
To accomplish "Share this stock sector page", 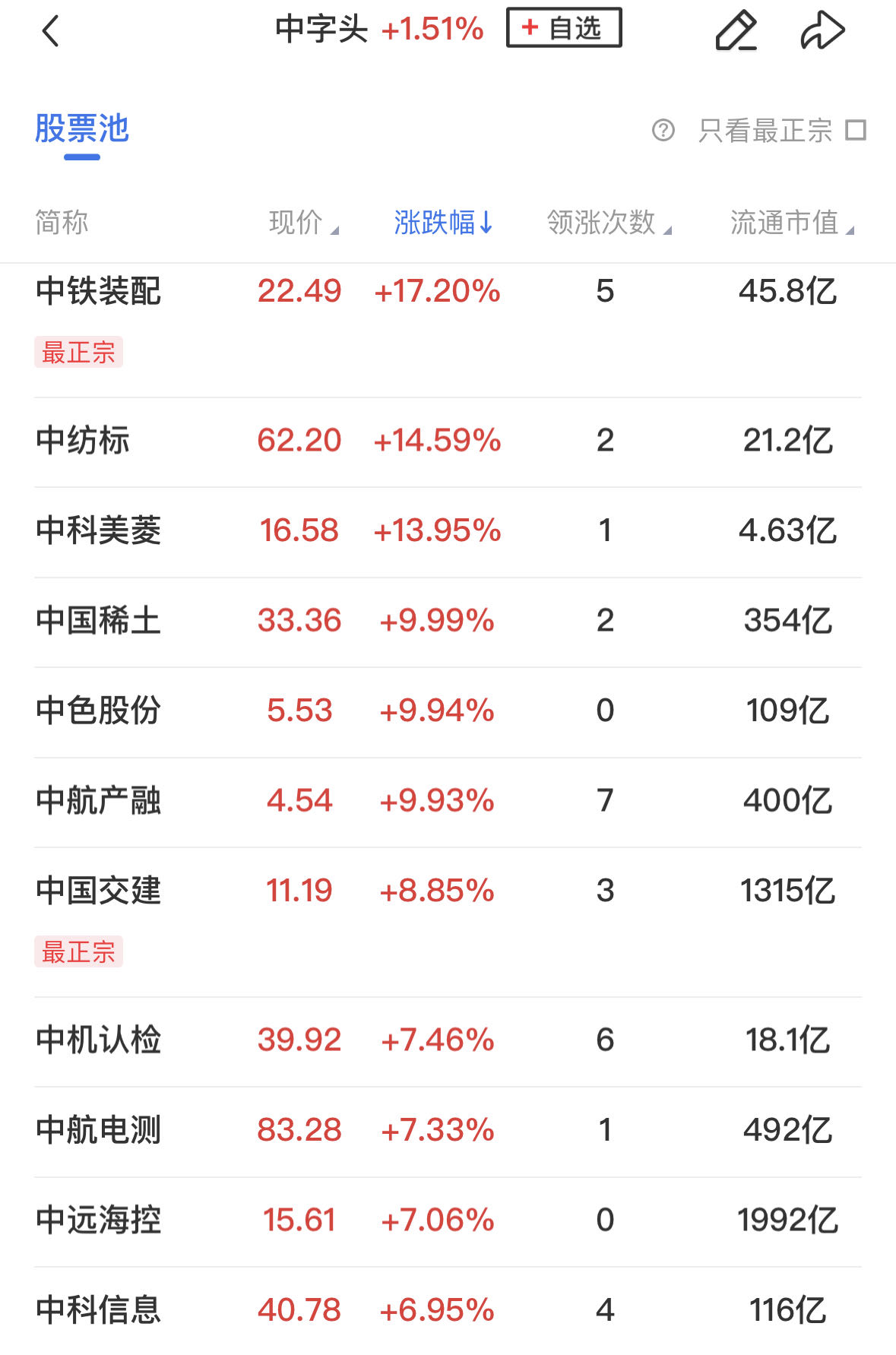I will point(822,31).
